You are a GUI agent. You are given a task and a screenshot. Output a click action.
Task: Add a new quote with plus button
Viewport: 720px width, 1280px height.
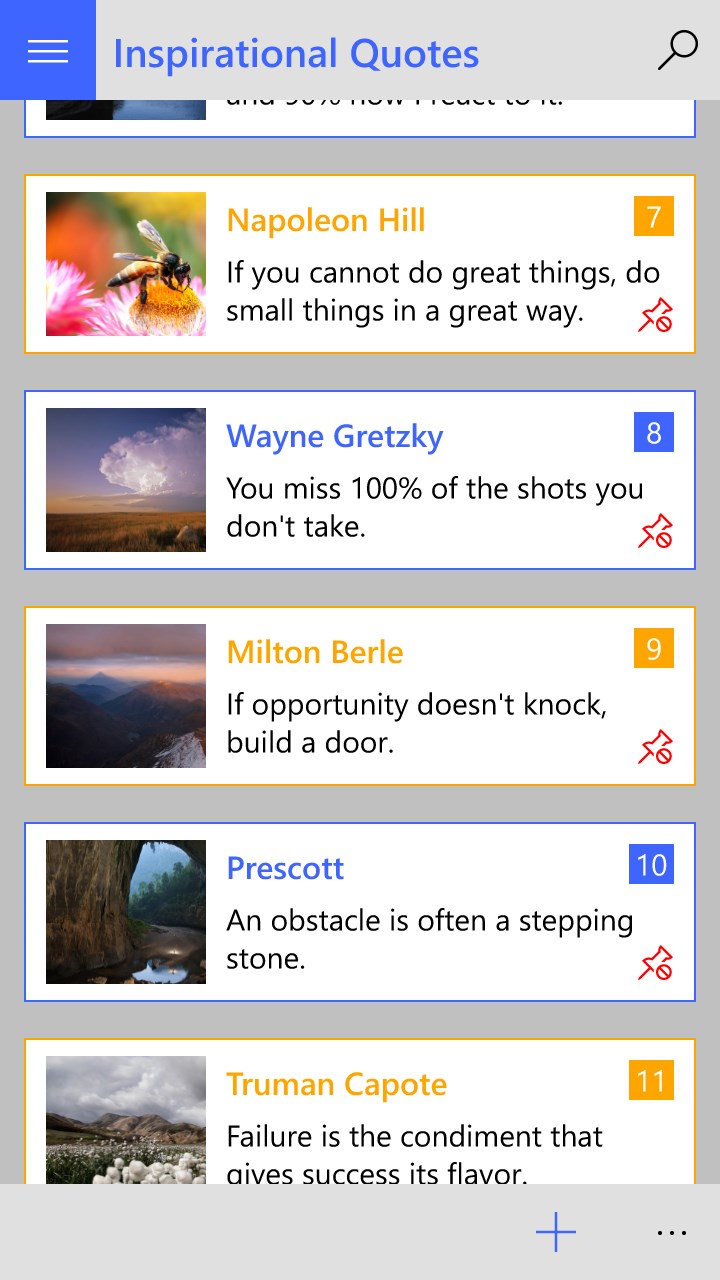point(556,1232)
